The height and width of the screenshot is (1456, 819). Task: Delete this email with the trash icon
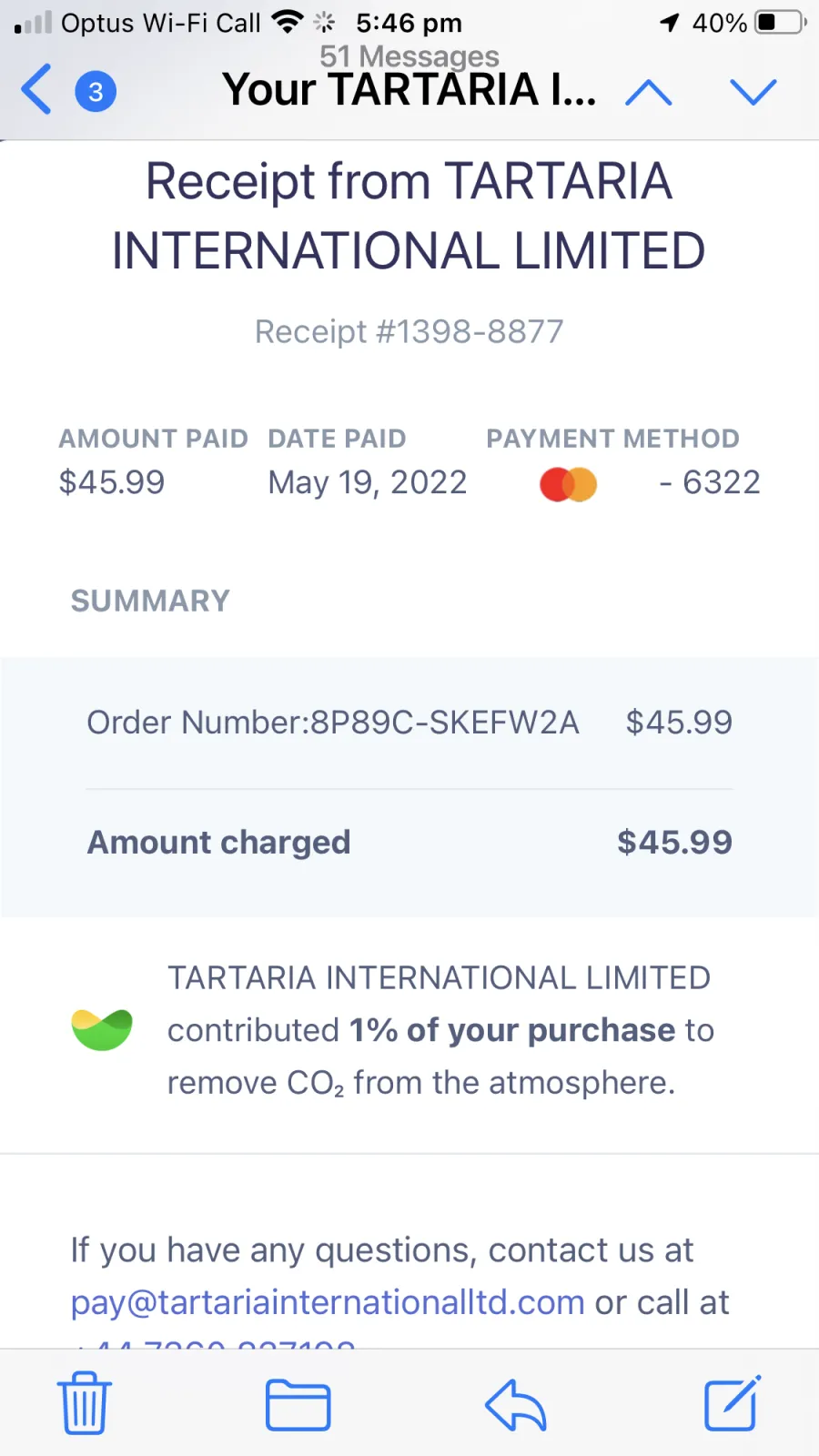click(84, 1403)
